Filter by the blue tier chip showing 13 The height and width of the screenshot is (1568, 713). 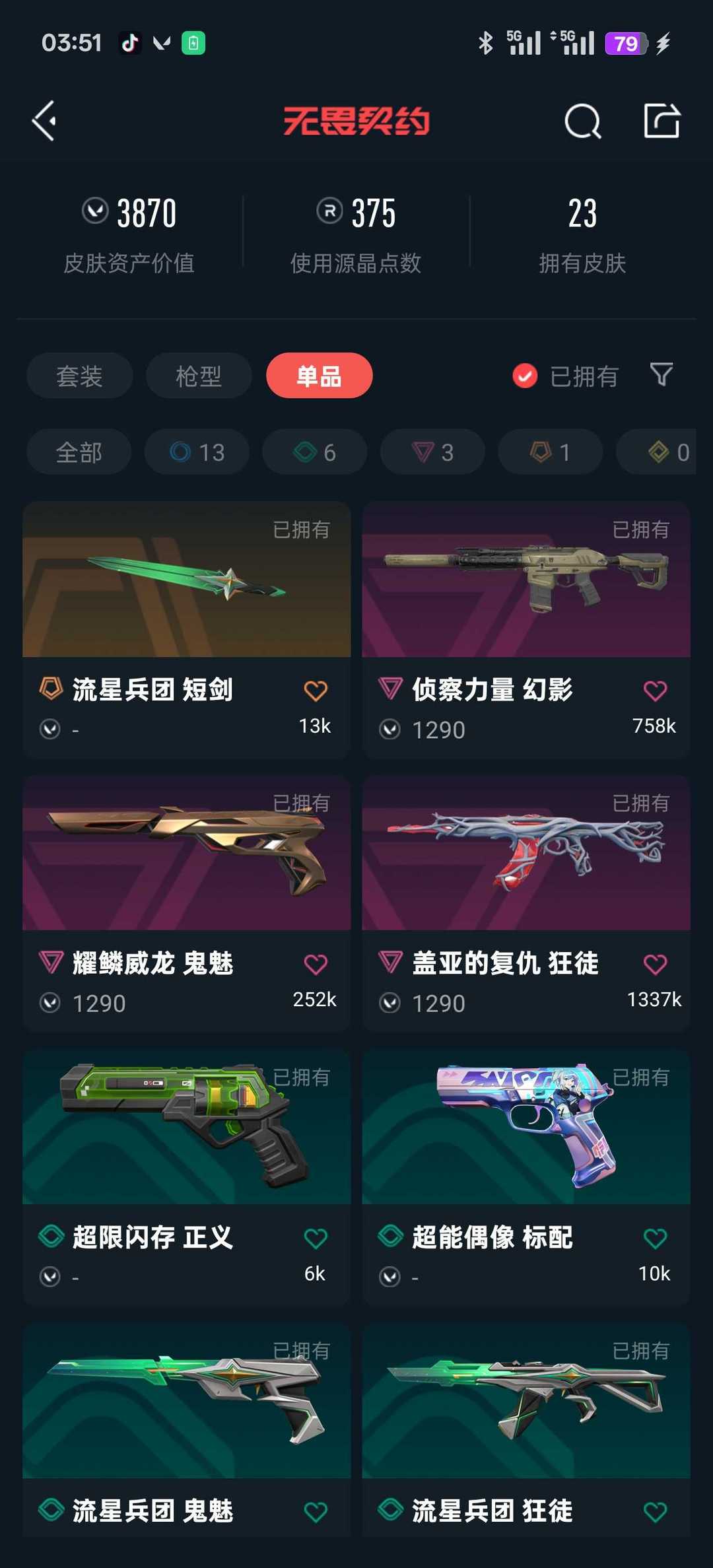pos(197,452)
